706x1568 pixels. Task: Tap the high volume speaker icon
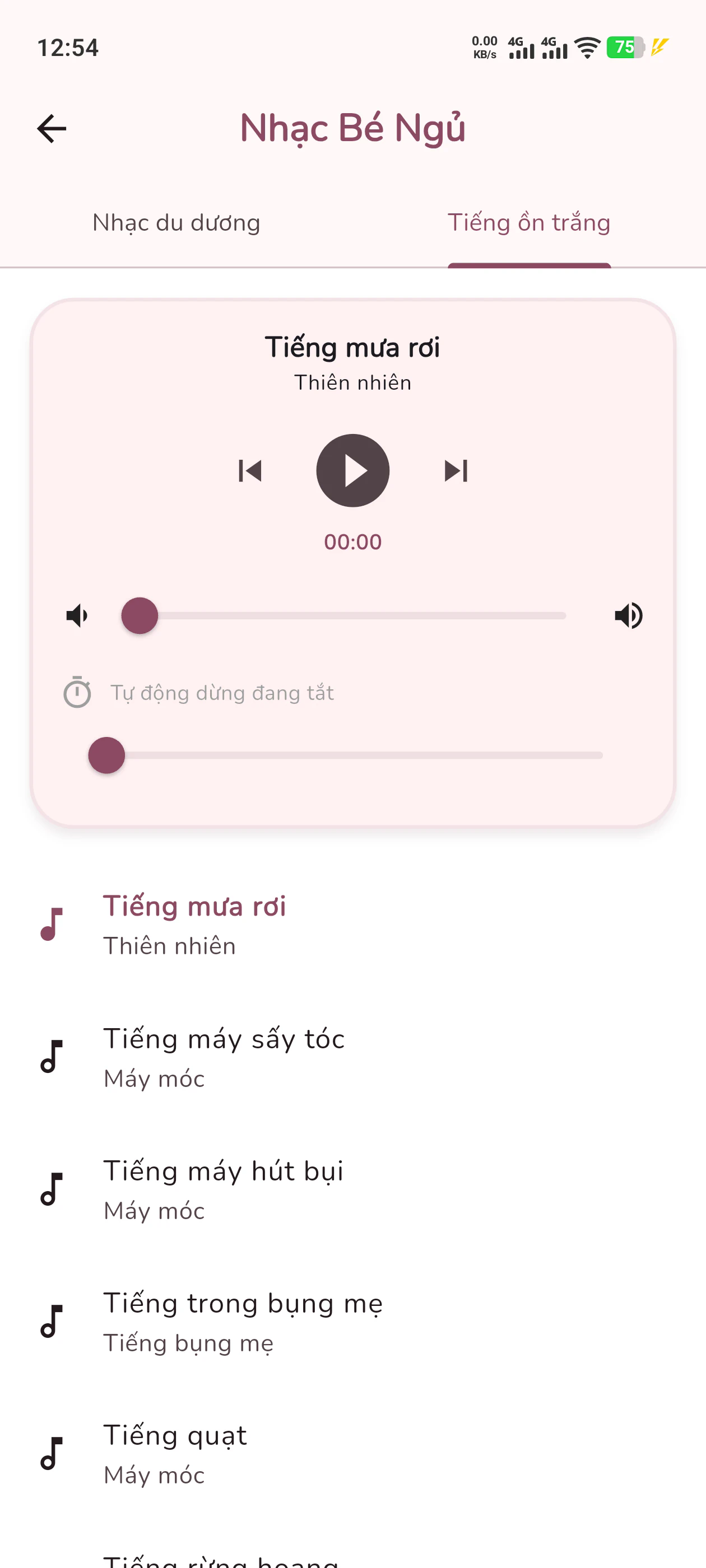[x=629, y=616]
